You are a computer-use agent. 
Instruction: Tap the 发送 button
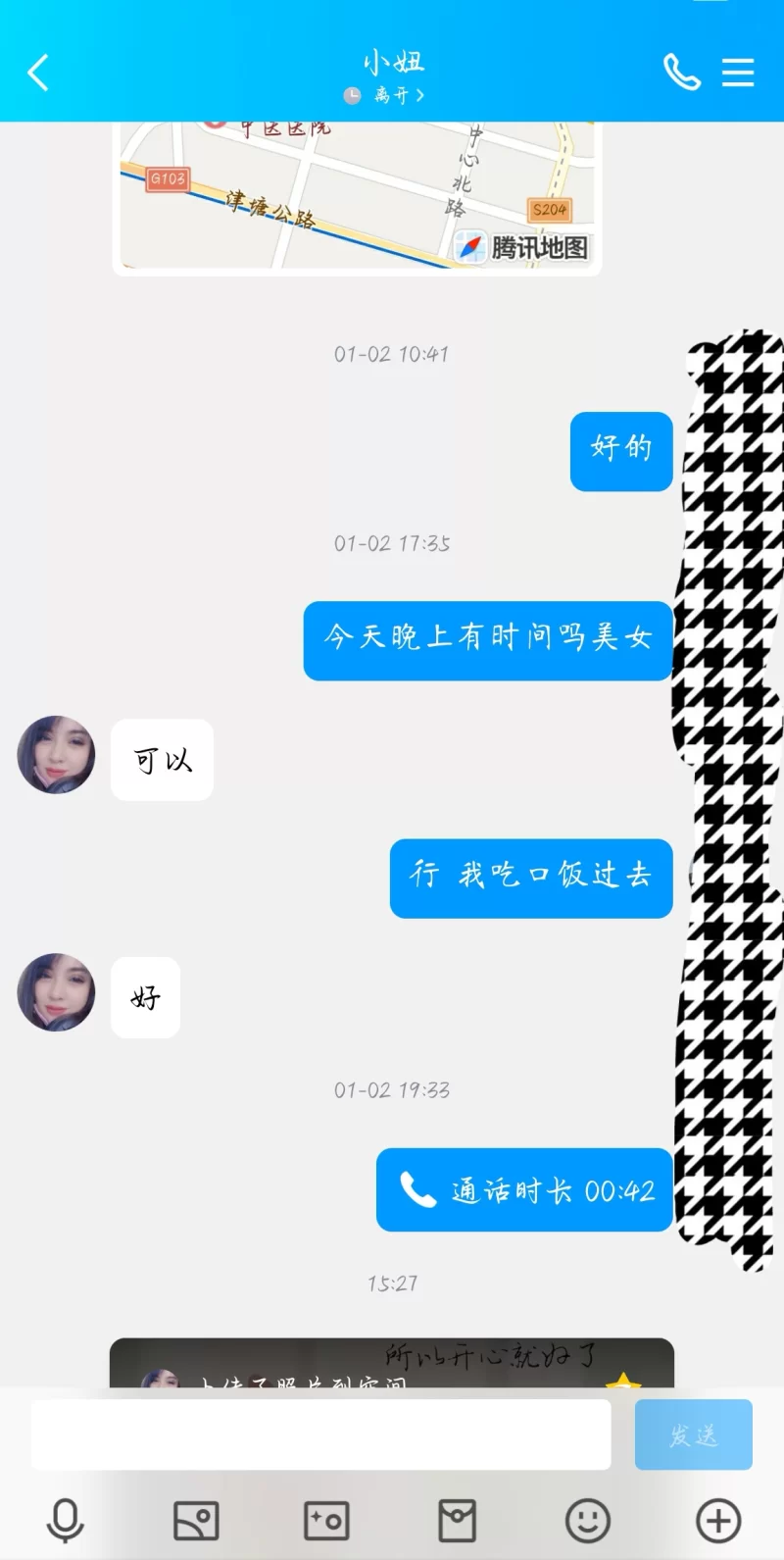click(693, 1434)
